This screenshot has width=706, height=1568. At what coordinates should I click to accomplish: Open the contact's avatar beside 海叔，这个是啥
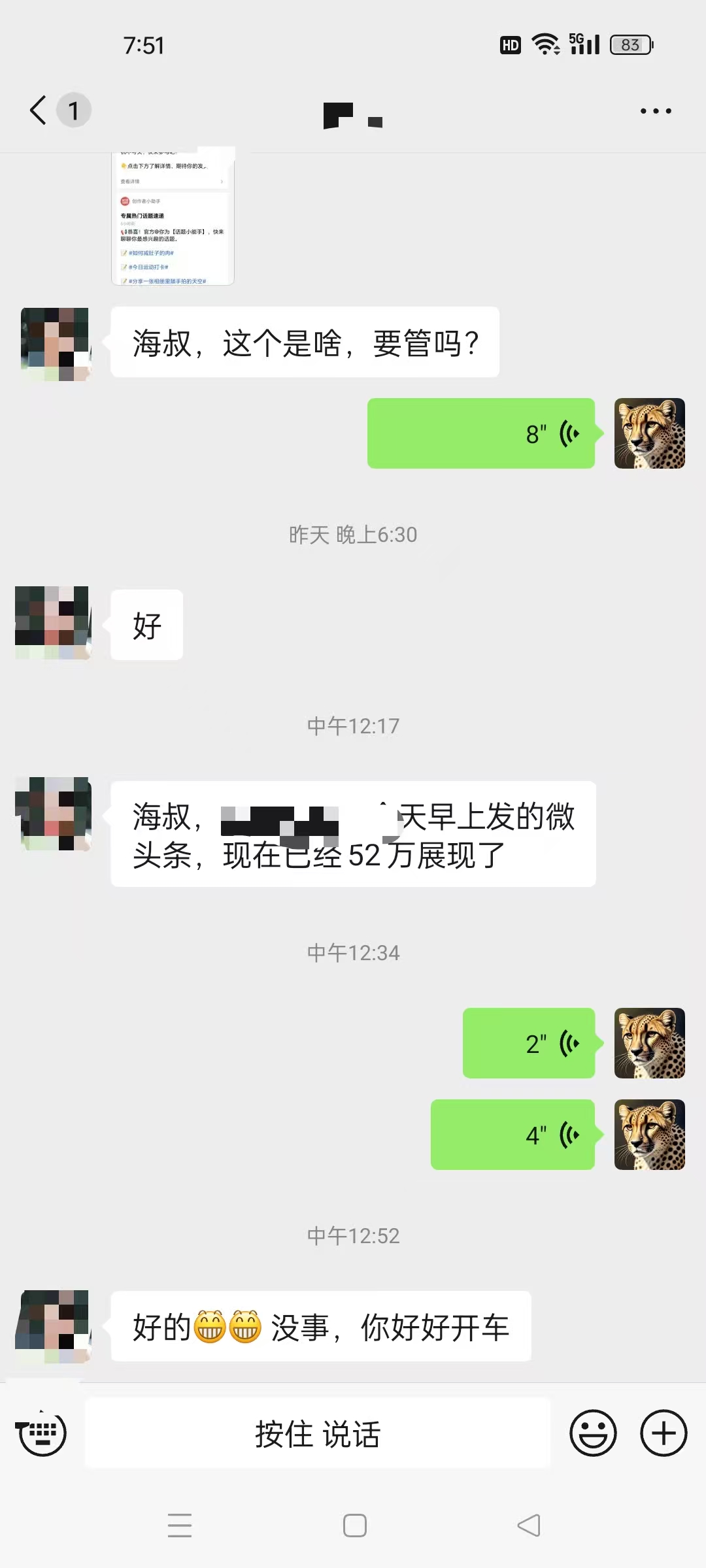(x=56, y=344)
